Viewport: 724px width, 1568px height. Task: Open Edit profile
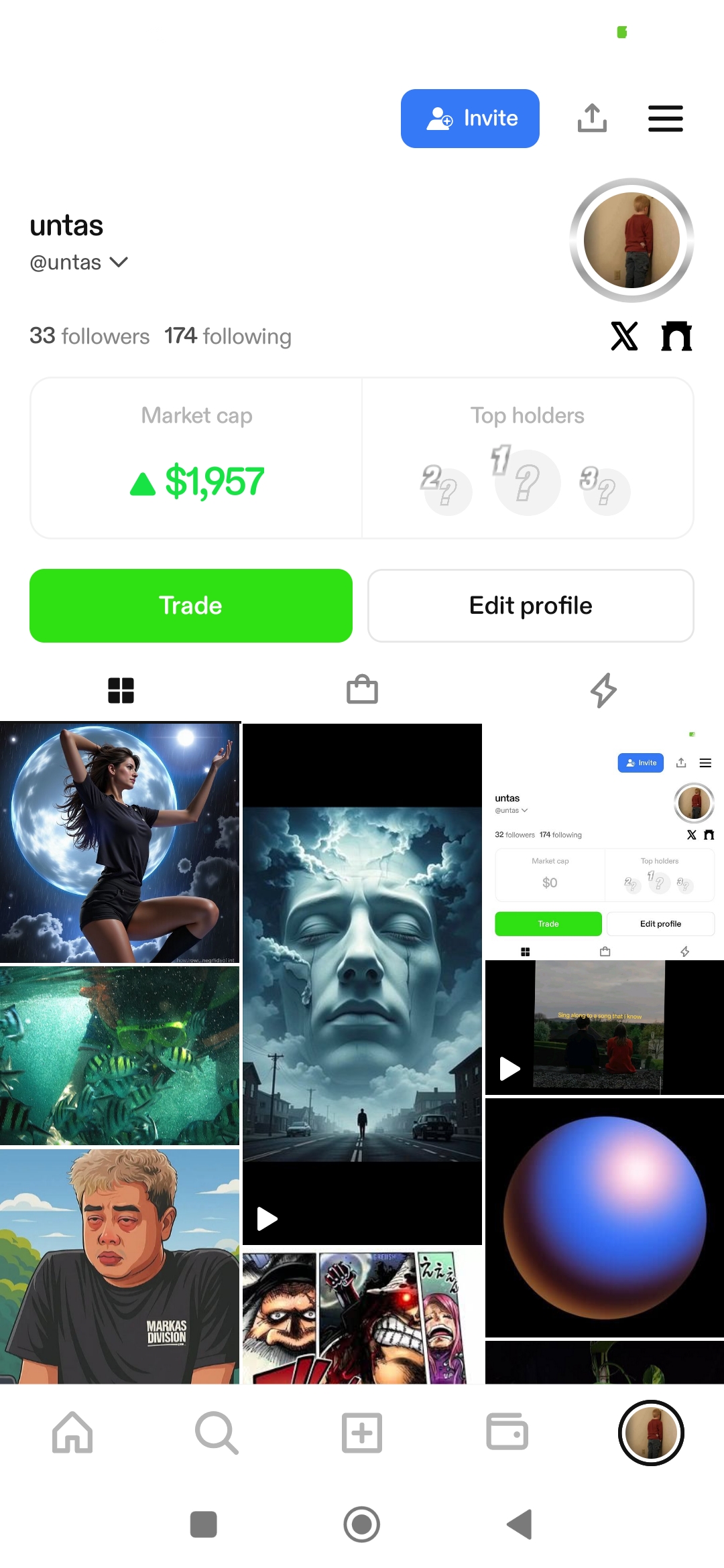(530, 606)
